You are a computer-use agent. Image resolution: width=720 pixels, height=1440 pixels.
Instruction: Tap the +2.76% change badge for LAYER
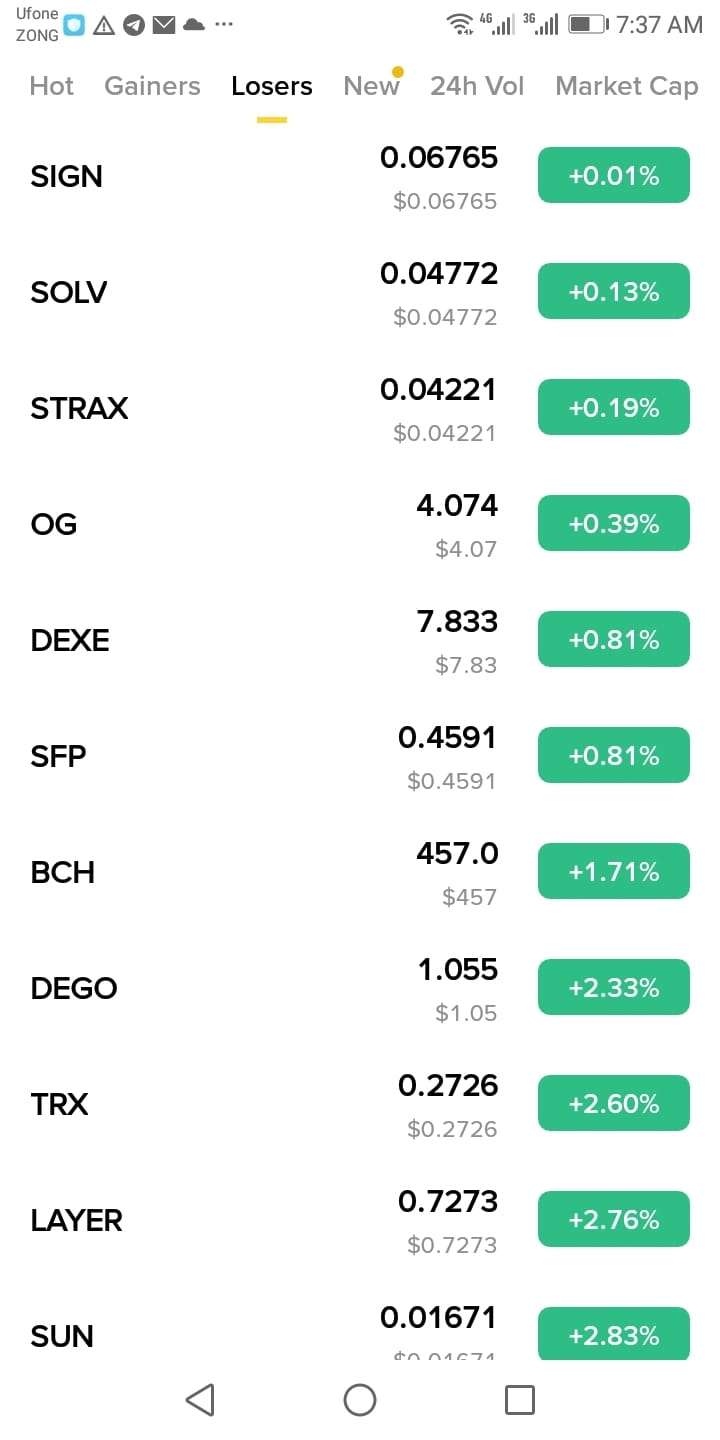point(614,1219)
